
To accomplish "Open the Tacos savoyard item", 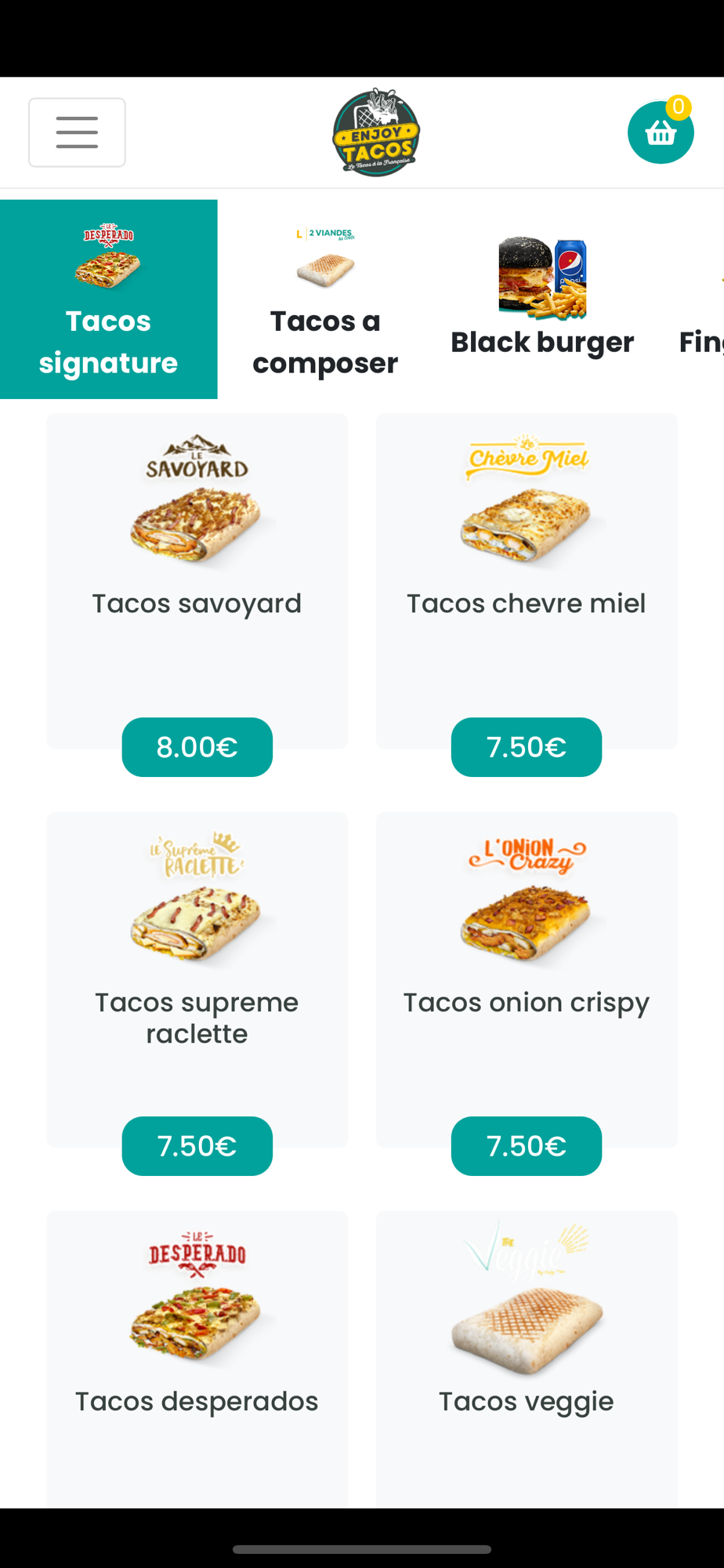I will pos(197,549).
